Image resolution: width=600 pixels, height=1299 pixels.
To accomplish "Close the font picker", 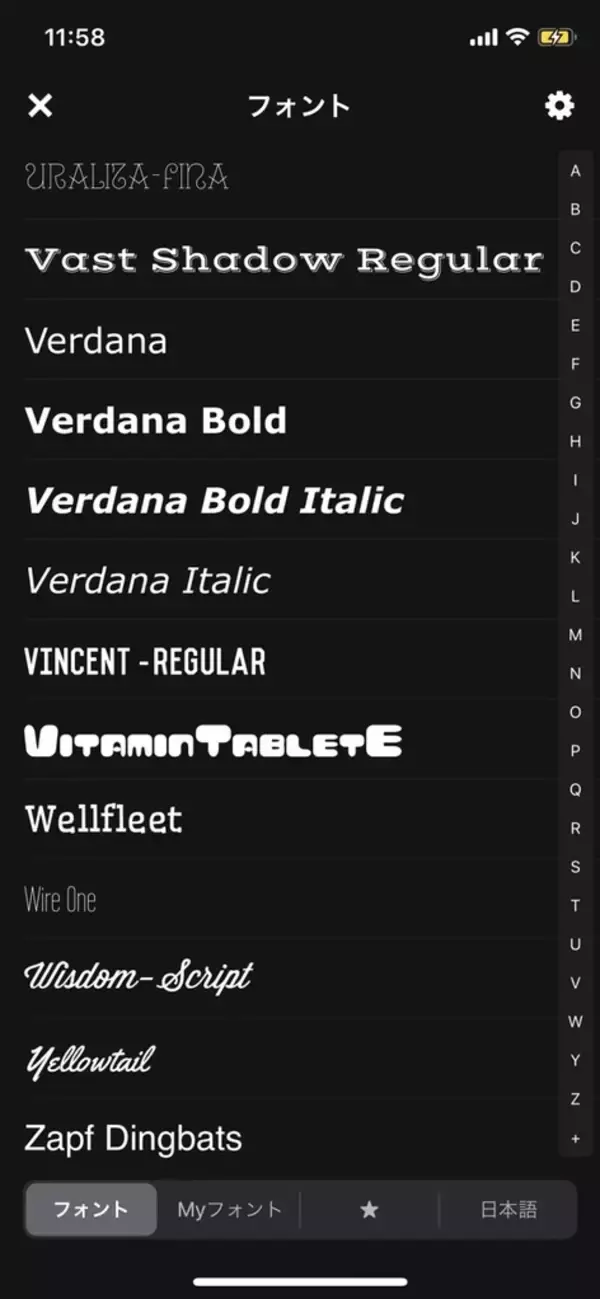I will 40,105.
